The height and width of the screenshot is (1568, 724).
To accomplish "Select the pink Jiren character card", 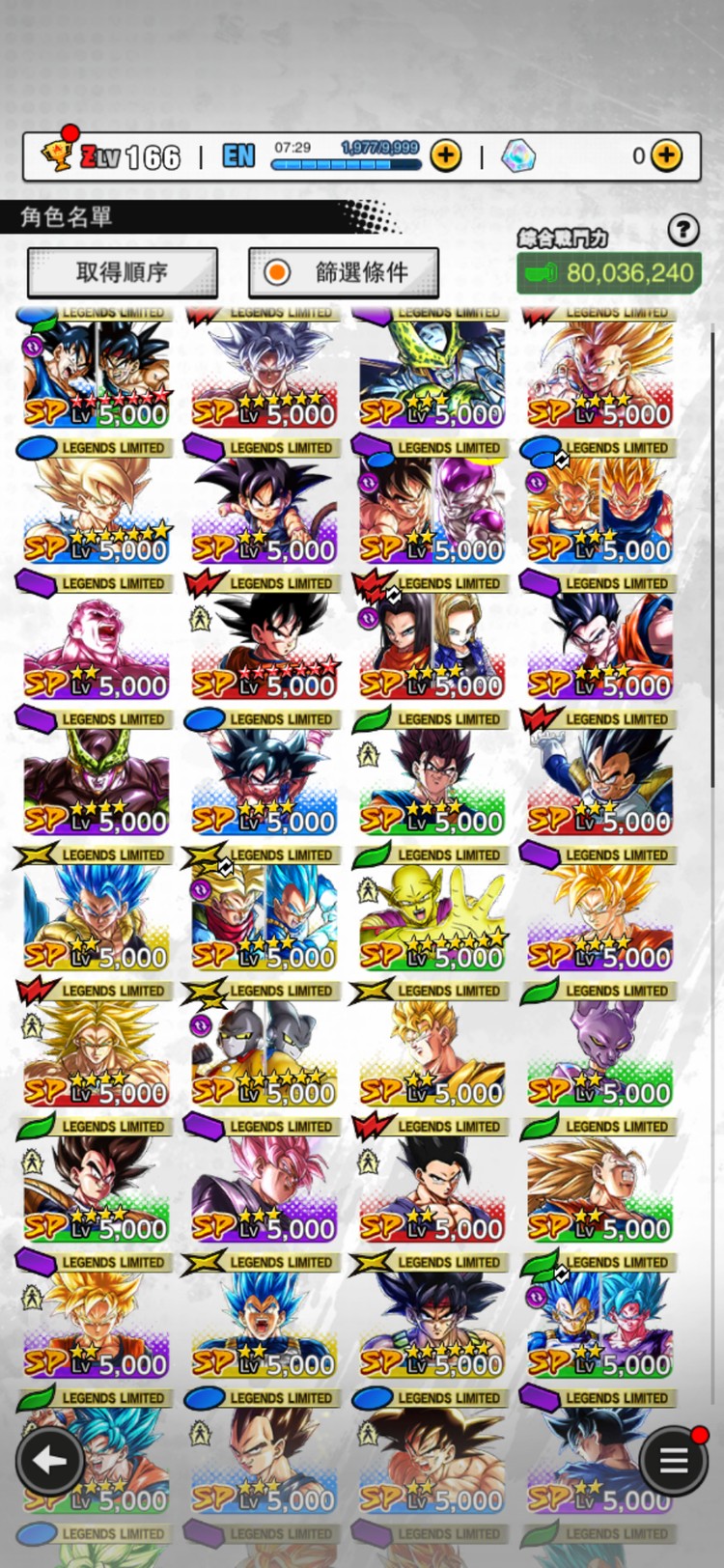I will 96,646.
